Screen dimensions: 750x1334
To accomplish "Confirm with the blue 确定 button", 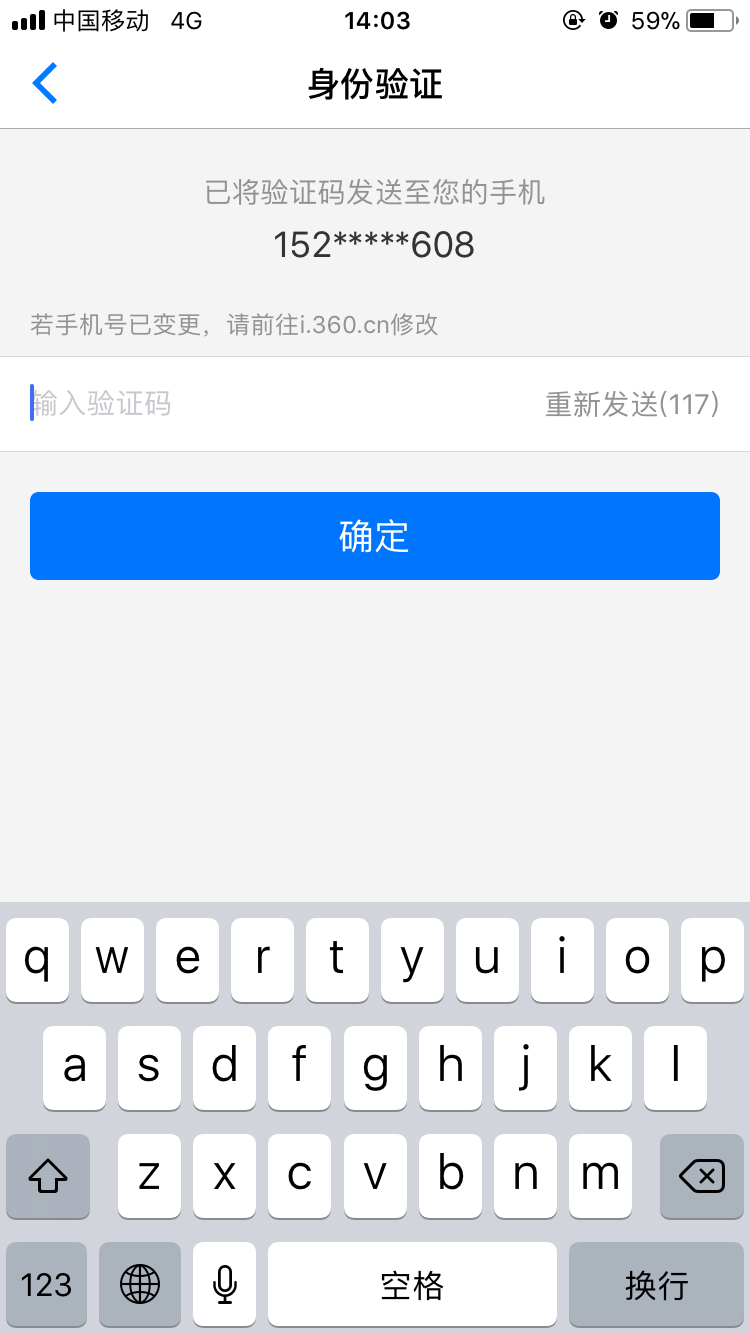I will tap(375, 536).
